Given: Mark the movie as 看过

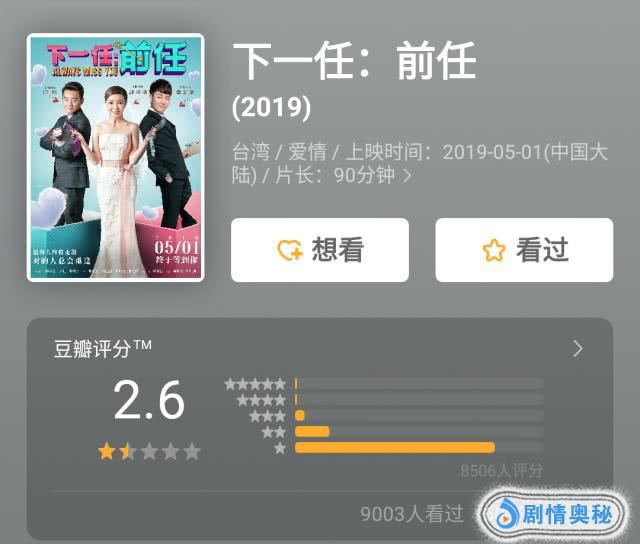Looking at the screenshot, I should [x=523, y=250].
